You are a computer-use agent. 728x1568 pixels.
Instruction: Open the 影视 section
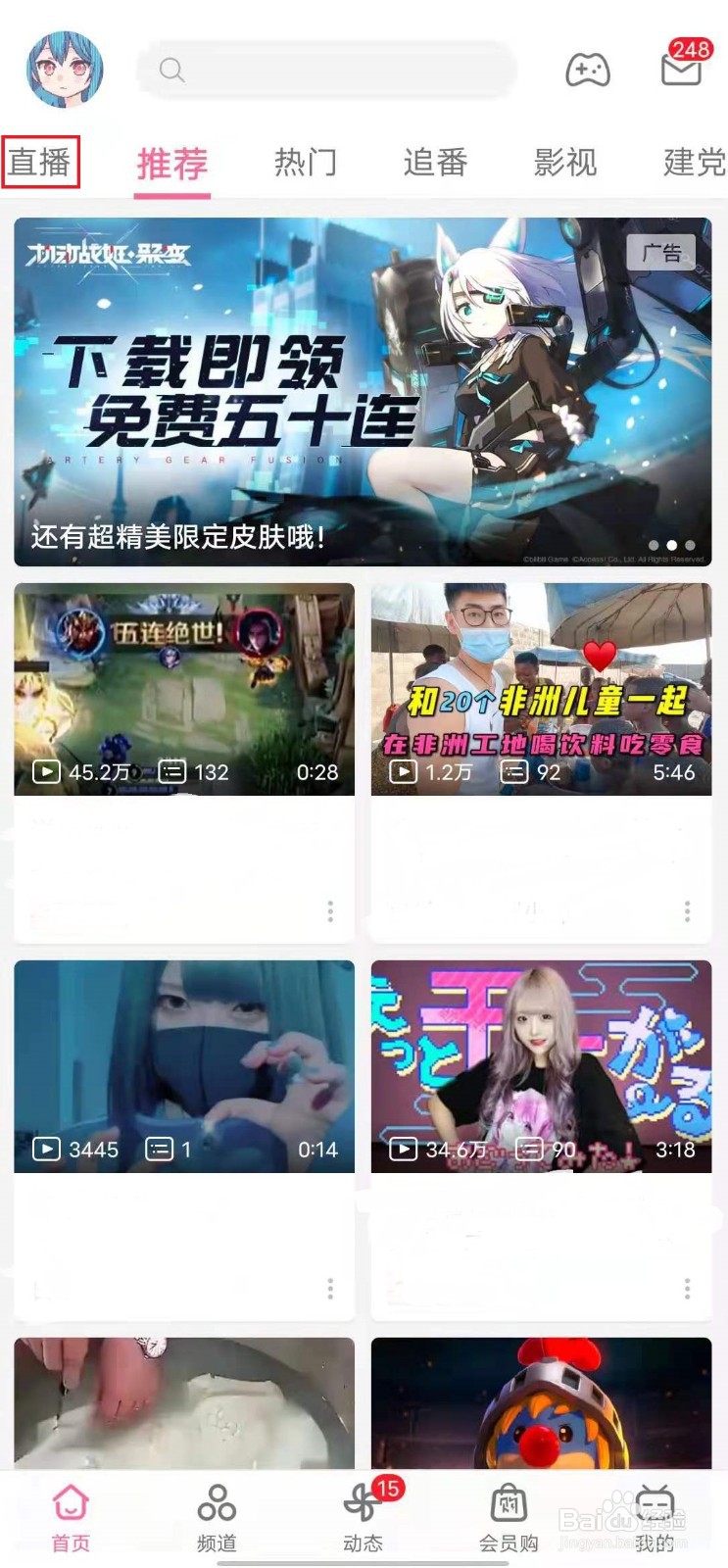coord(566,163)
